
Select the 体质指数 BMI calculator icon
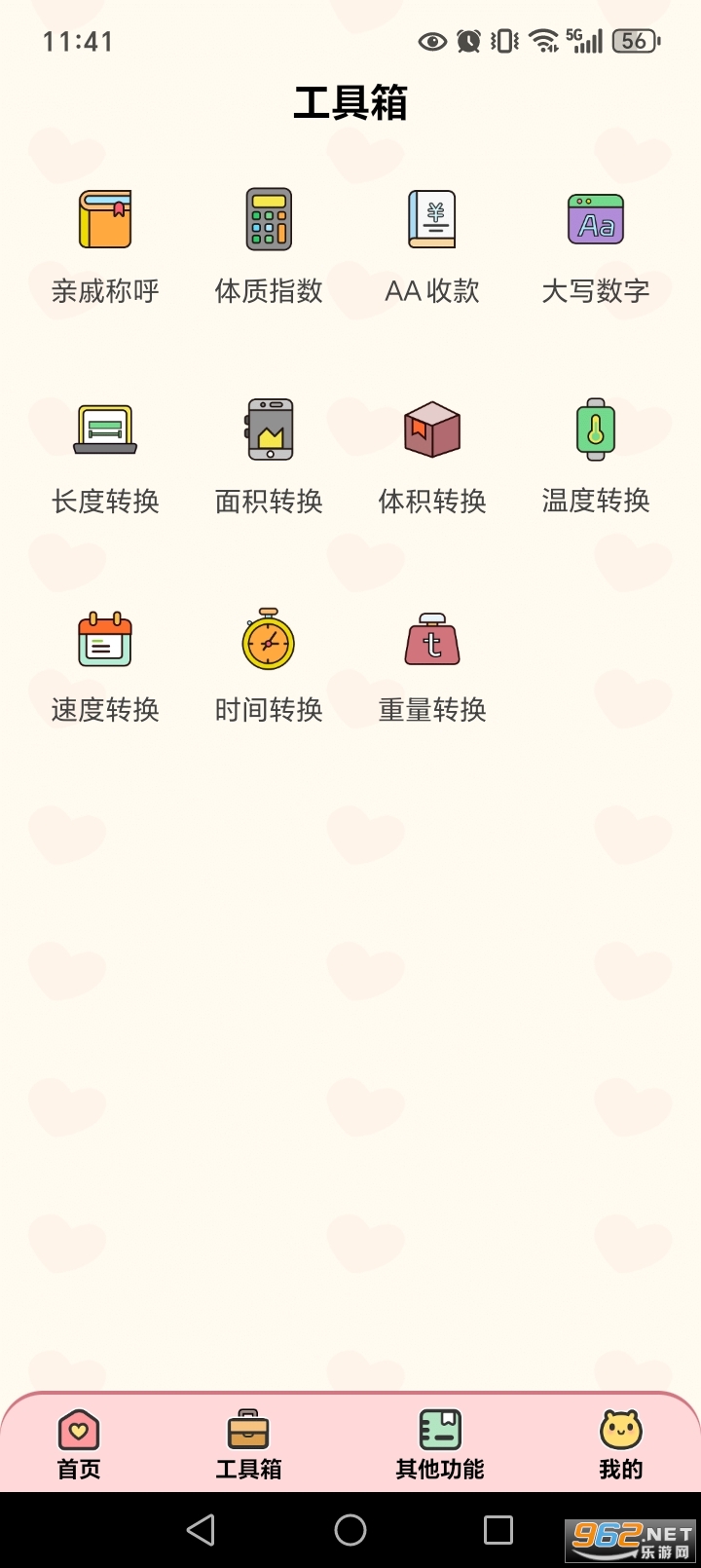click(268, 220)
